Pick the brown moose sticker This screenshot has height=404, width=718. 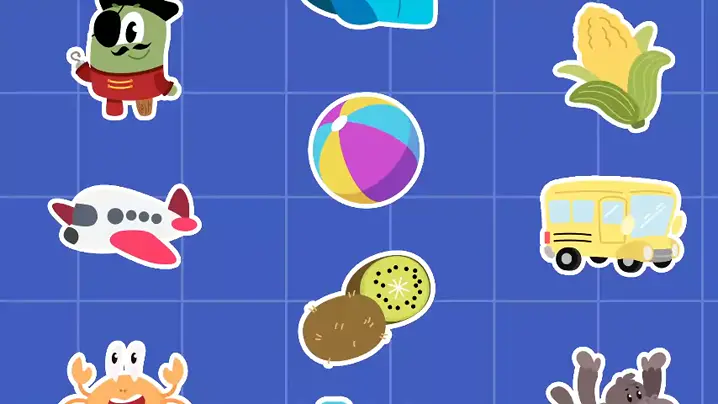click(620, 380)
